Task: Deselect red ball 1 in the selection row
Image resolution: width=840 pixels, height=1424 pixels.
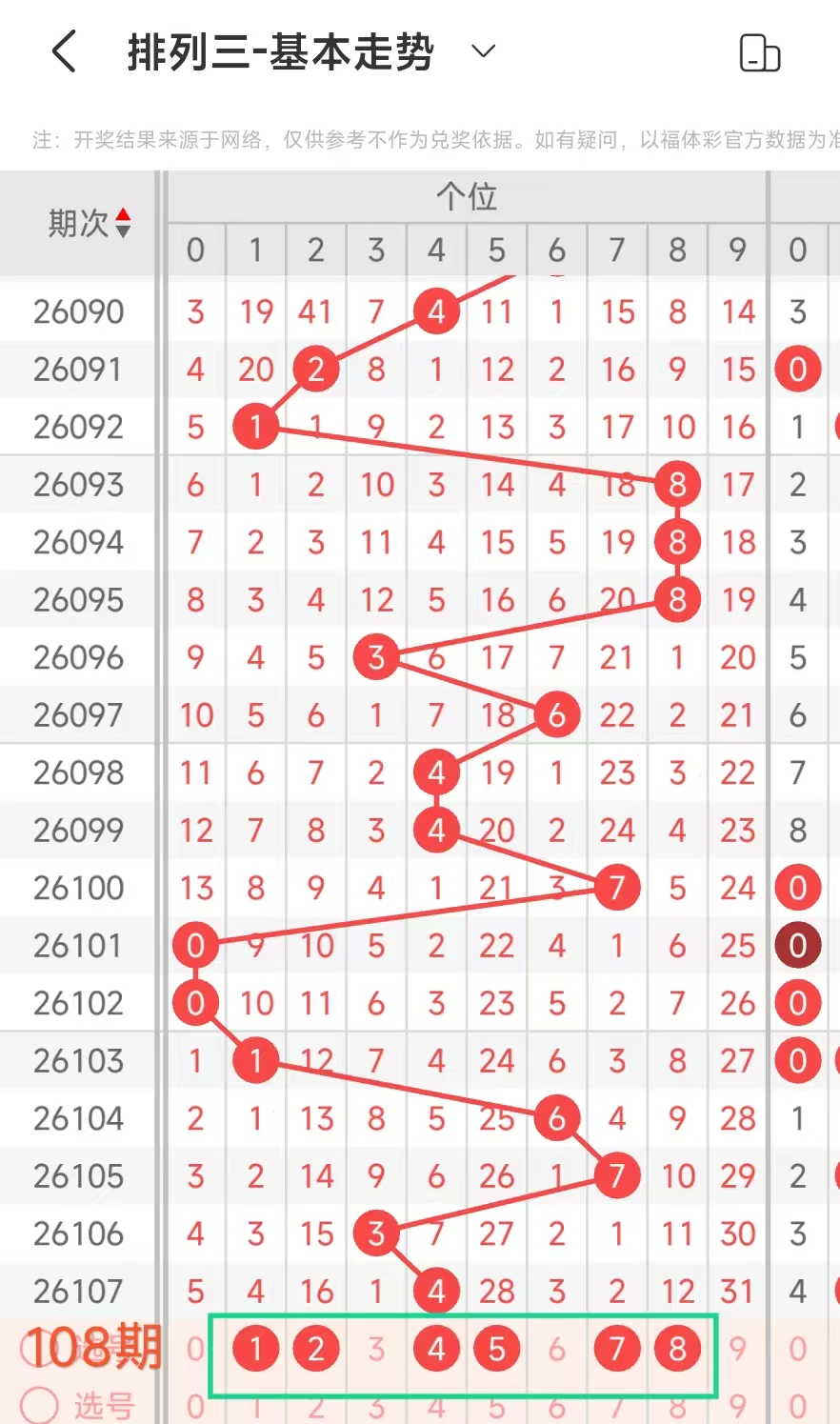Action: click(256, 1349)
